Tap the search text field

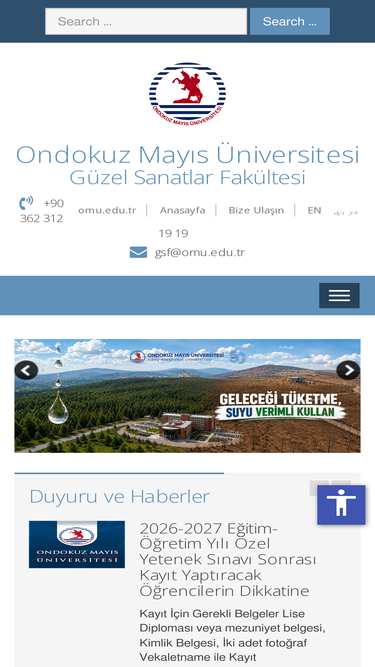(x=146, y=21)
